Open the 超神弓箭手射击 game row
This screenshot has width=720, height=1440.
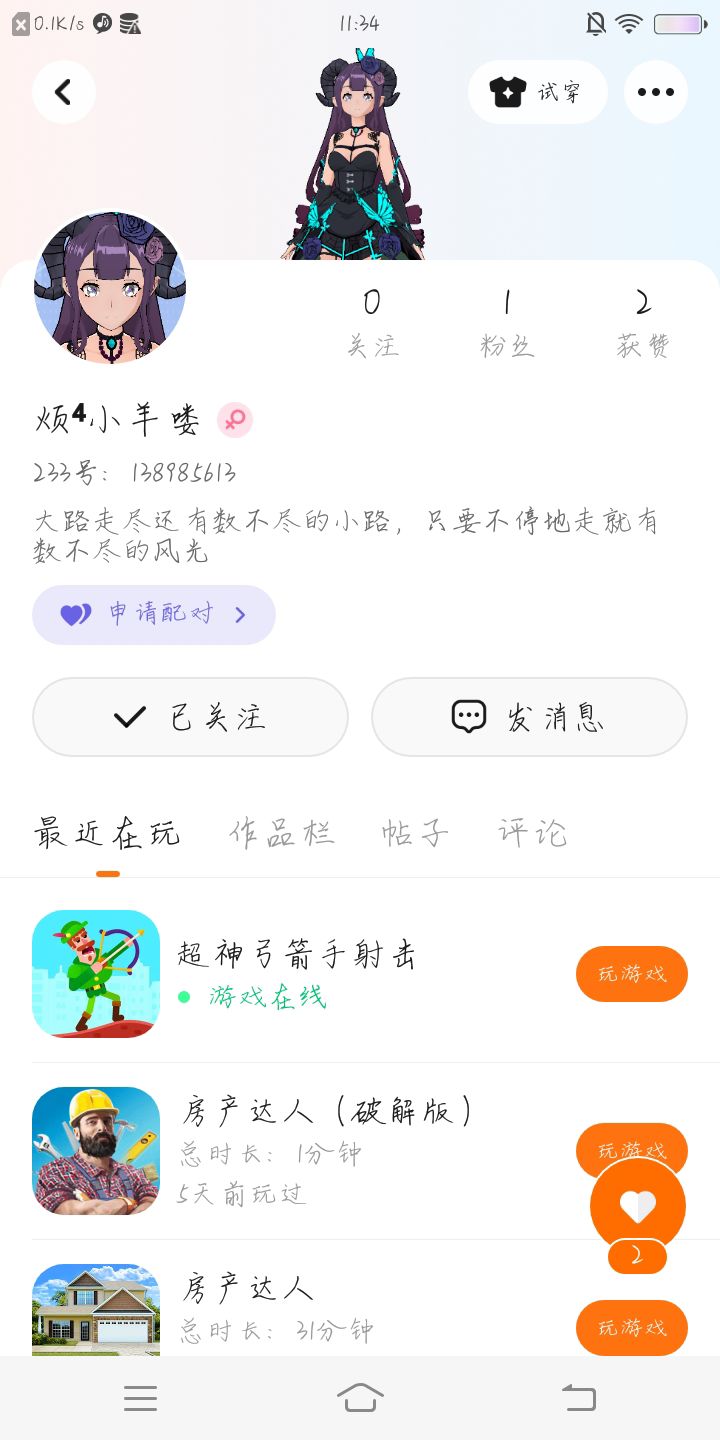pyautogui.click(x=360, y=974)
